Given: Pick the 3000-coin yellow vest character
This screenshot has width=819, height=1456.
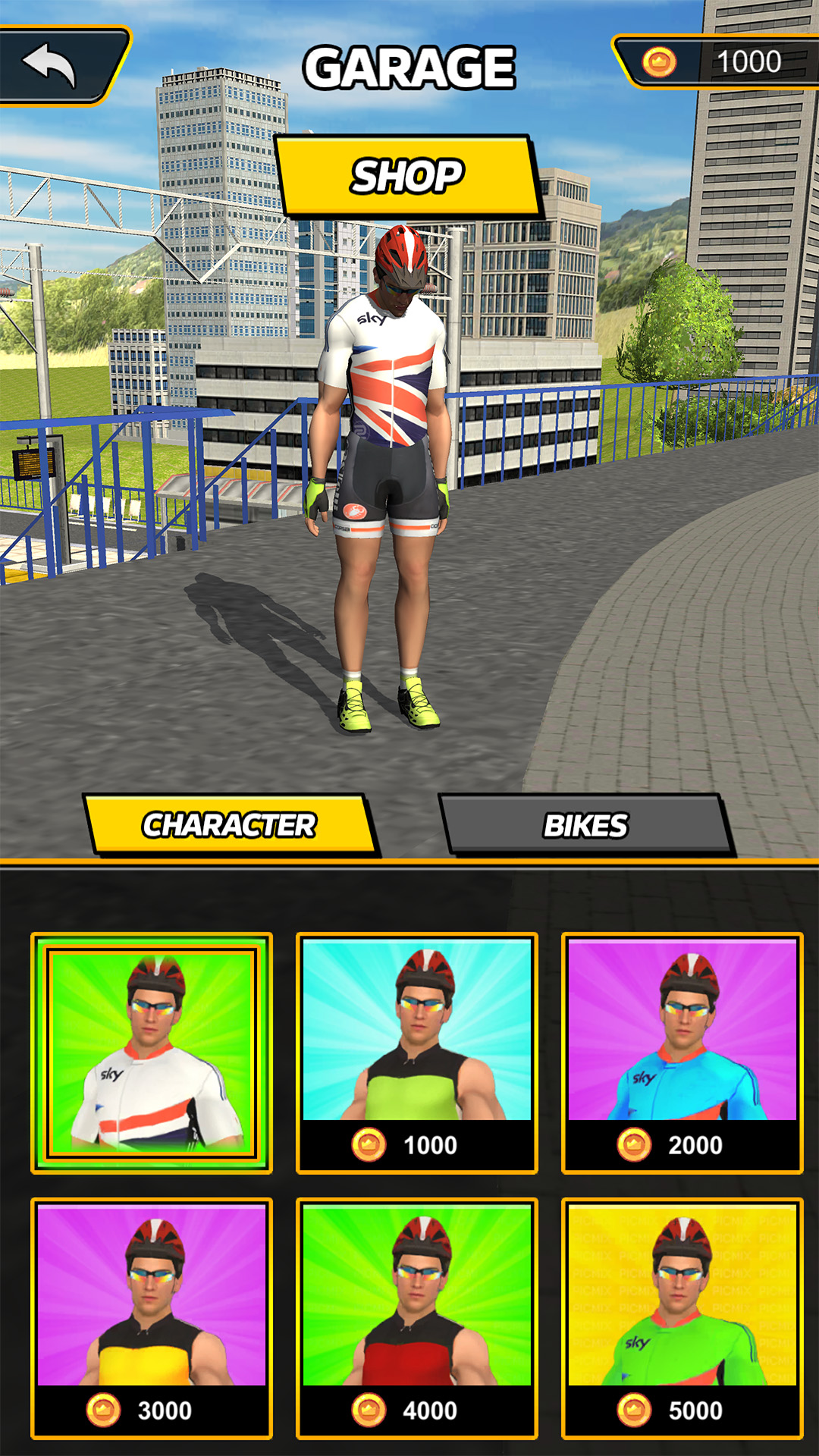Looking at the screenshot, I should pyautogui.click(x=152, y=1319).
